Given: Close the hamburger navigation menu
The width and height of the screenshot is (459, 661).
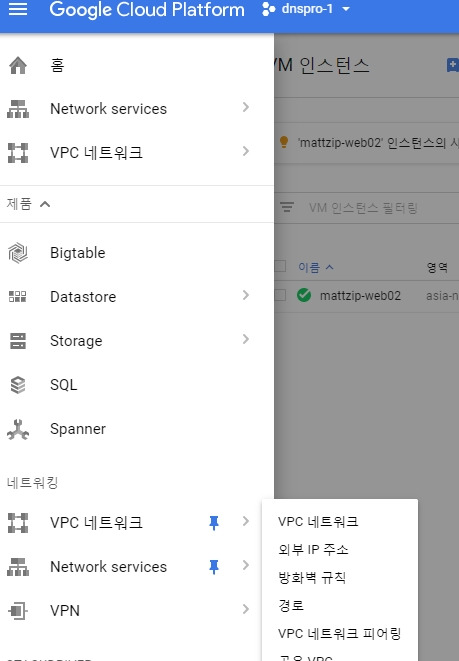Looking at the screenshot, I should click(18, 9).
